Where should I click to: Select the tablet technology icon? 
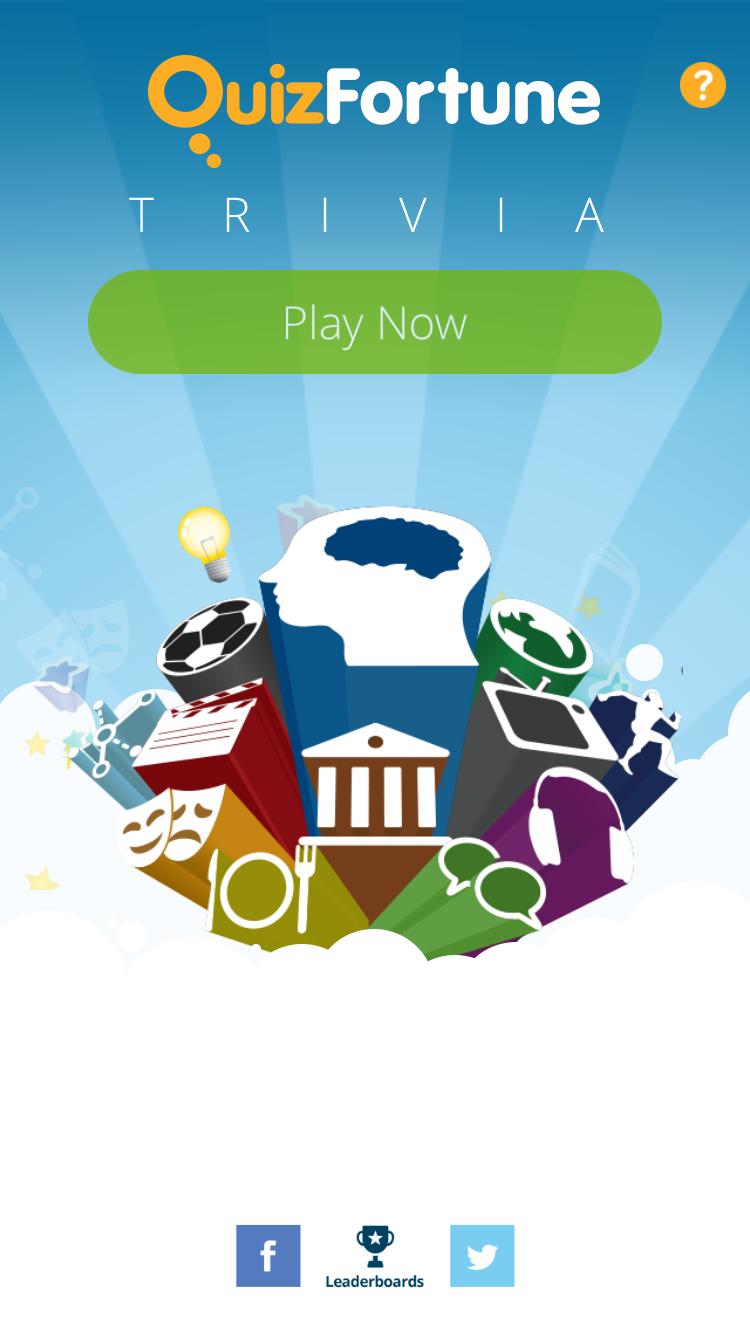[541, 722]
